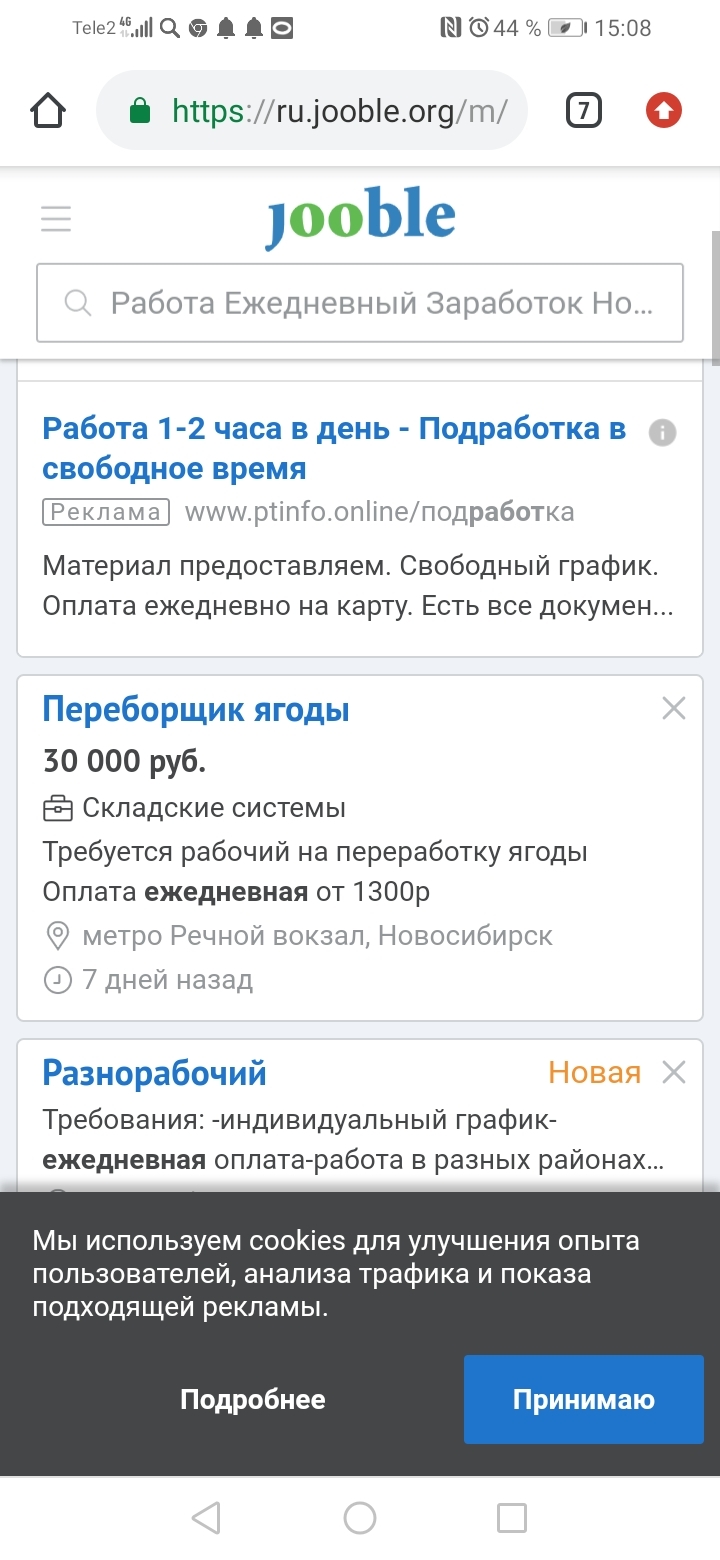
Task: Dismiss the 'Разнорабочий' job card
Action: point(674,1073)
